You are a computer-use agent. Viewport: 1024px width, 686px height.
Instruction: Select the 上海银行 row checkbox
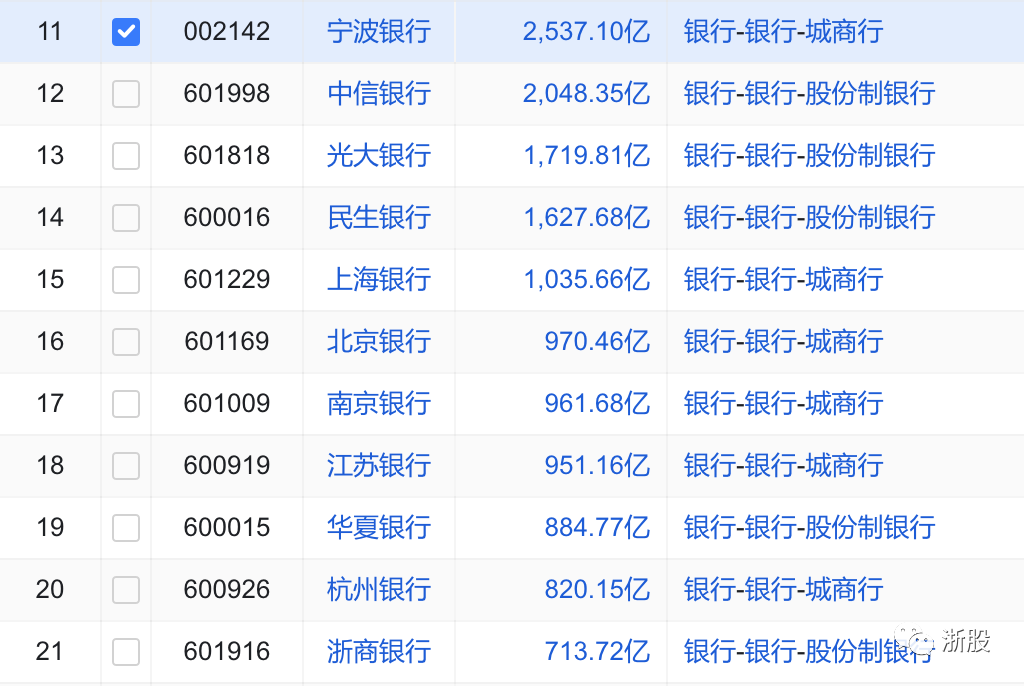[x=126, y=280]
